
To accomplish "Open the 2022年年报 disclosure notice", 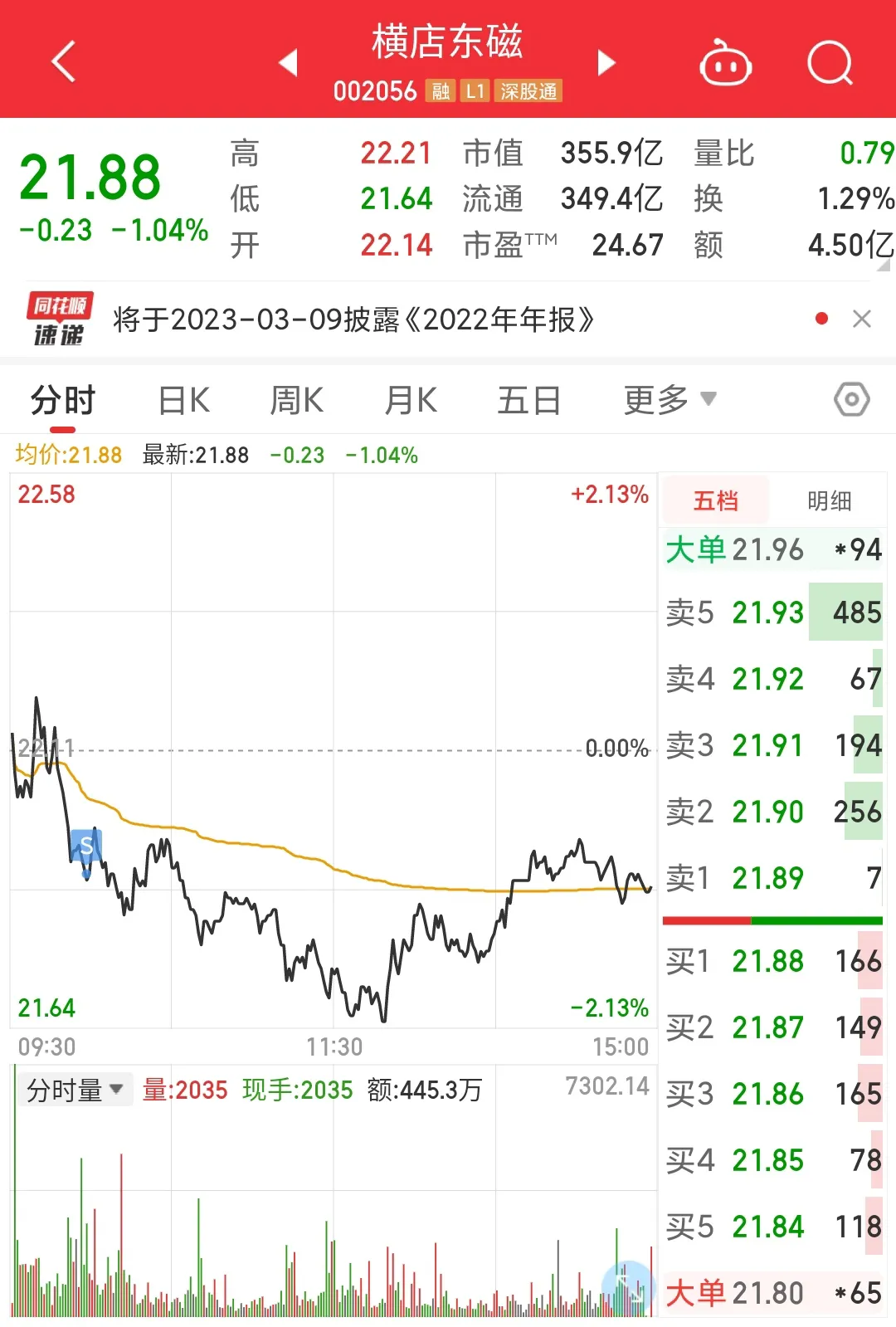I will pyautogui.click(x=354, y=320).
